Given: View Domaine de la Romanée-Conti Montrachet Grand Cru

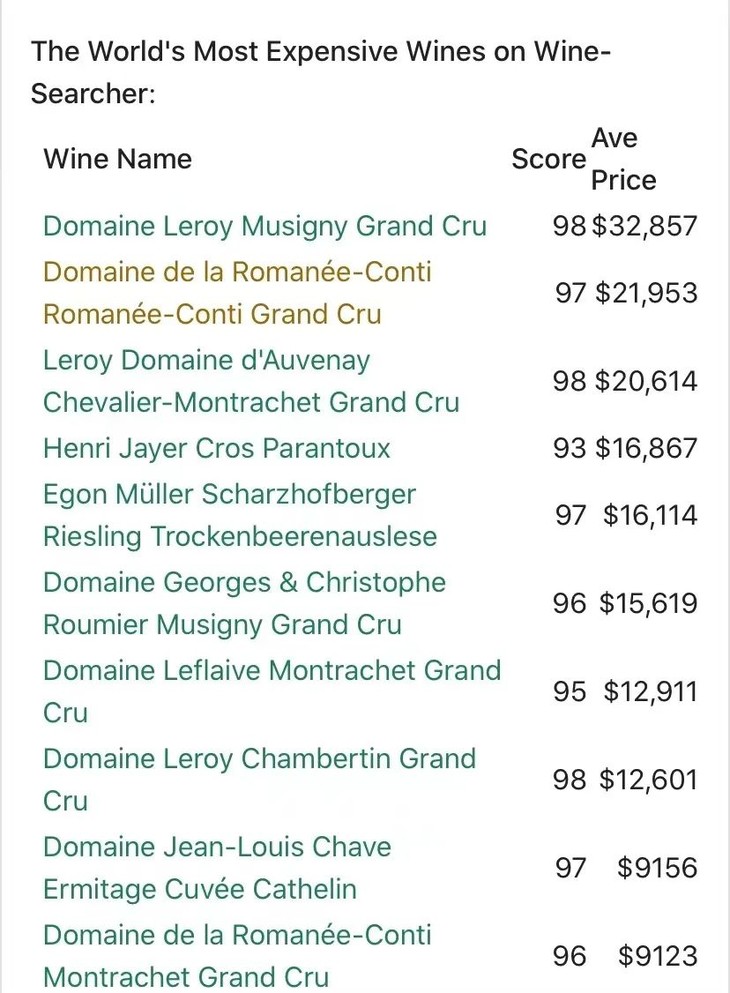Looking at the screenshot, I should 237,934.
